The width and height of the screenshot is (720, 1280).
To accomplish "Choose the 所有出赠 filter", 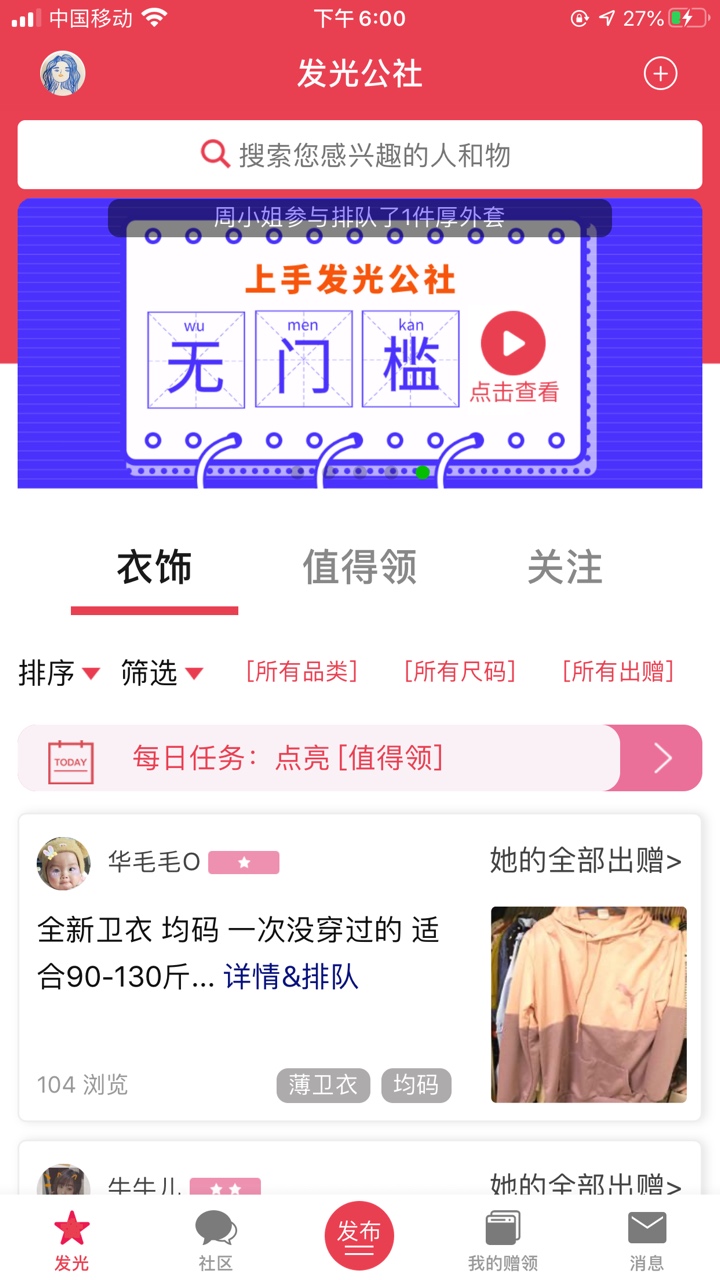I will tap(618, 672).
